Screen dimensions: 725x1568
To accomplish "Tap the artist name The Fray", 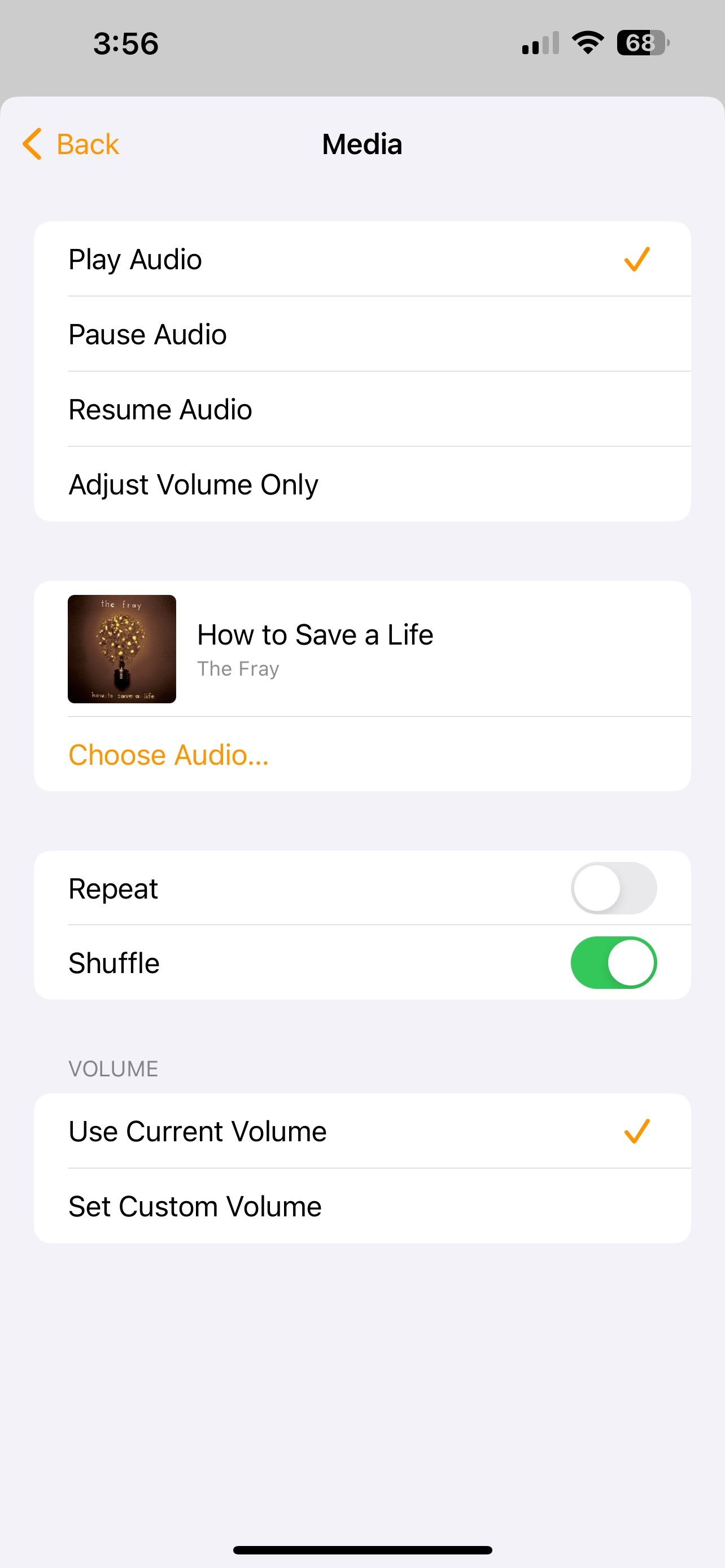I will (x=238, y=668).
